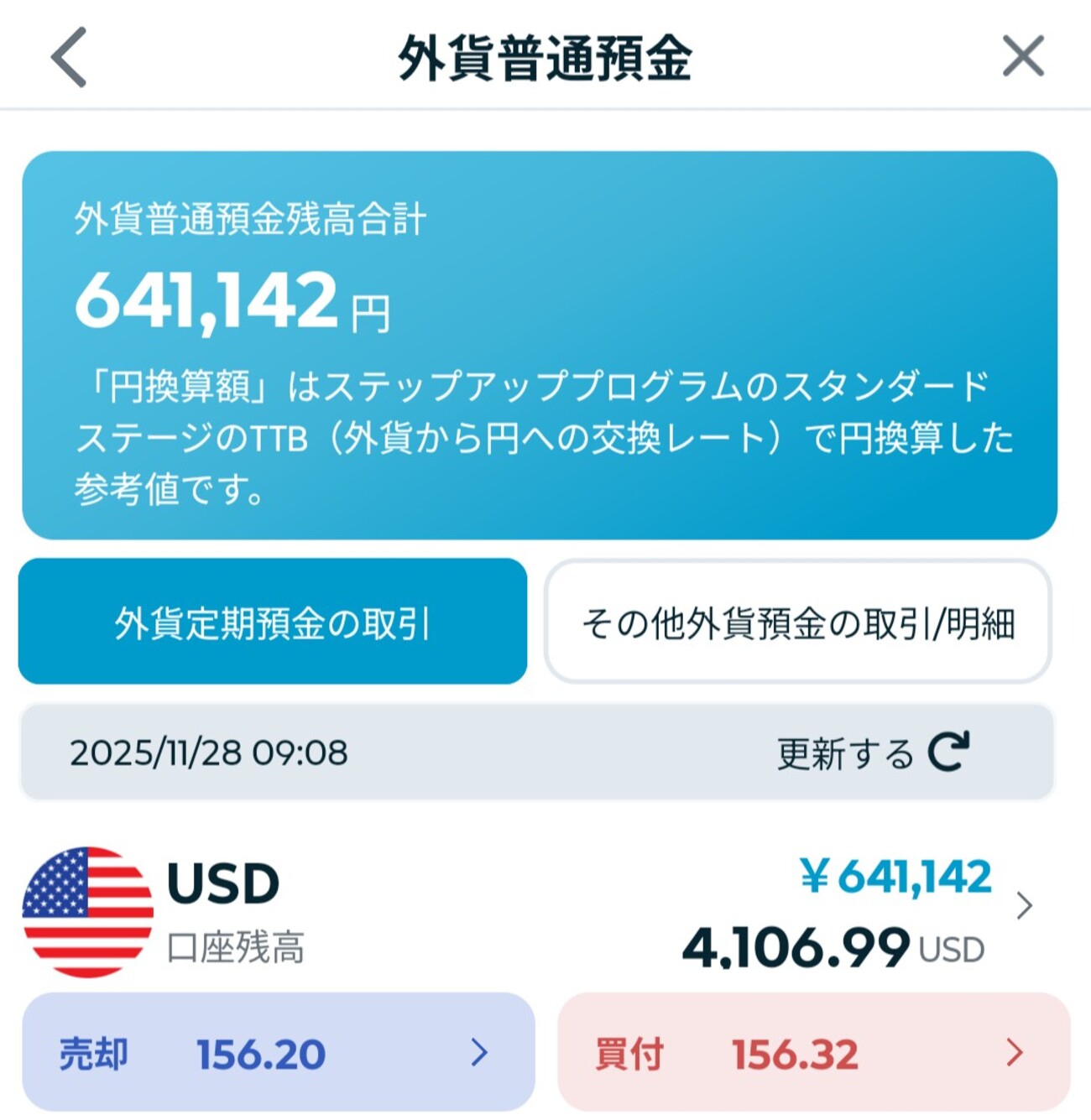Select 買付 at 156.32
This screenshot has height=1120, width=1091.
click(x=813, y=1053)
